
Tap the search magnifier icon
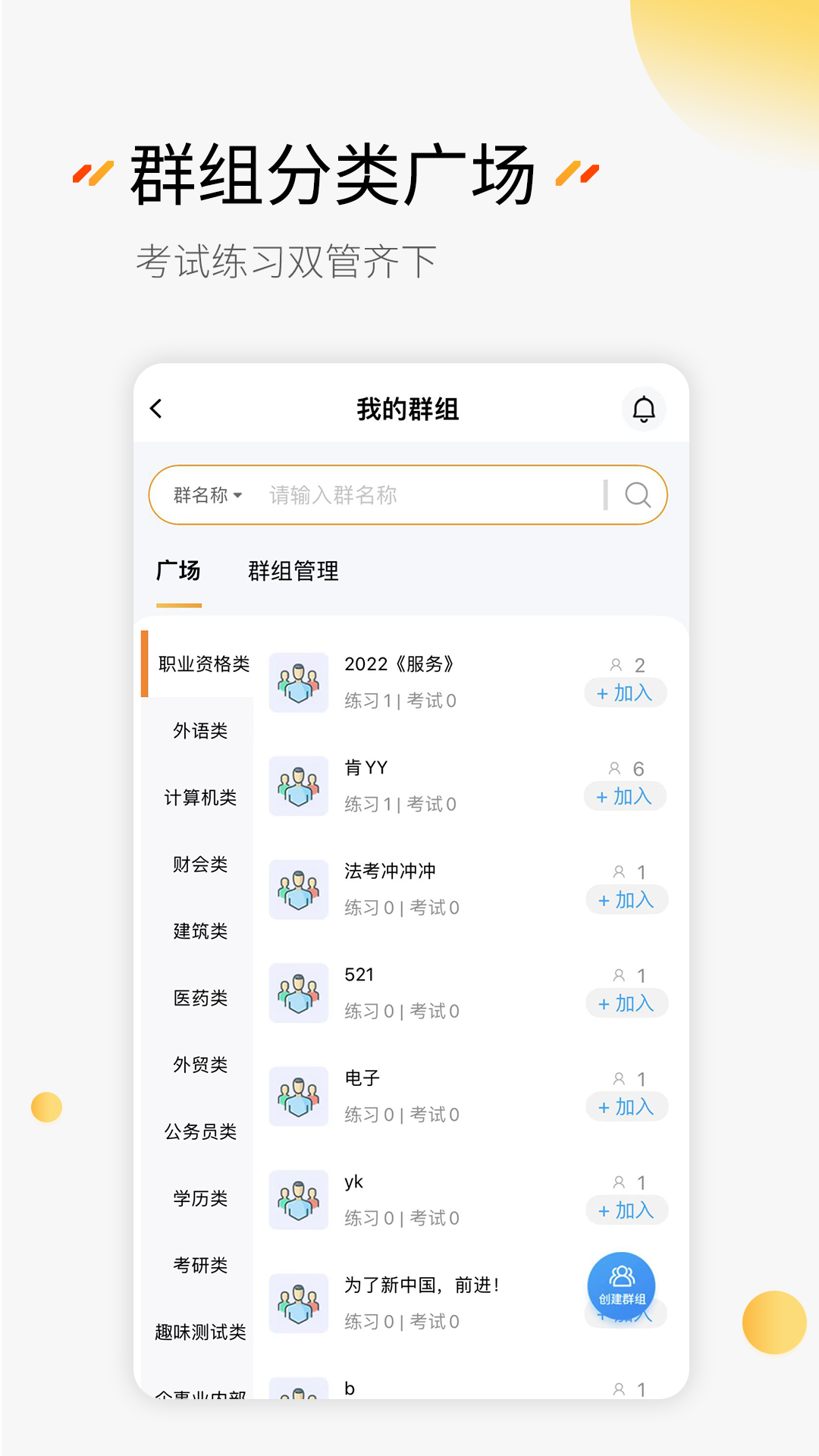[x=637, y=494]
